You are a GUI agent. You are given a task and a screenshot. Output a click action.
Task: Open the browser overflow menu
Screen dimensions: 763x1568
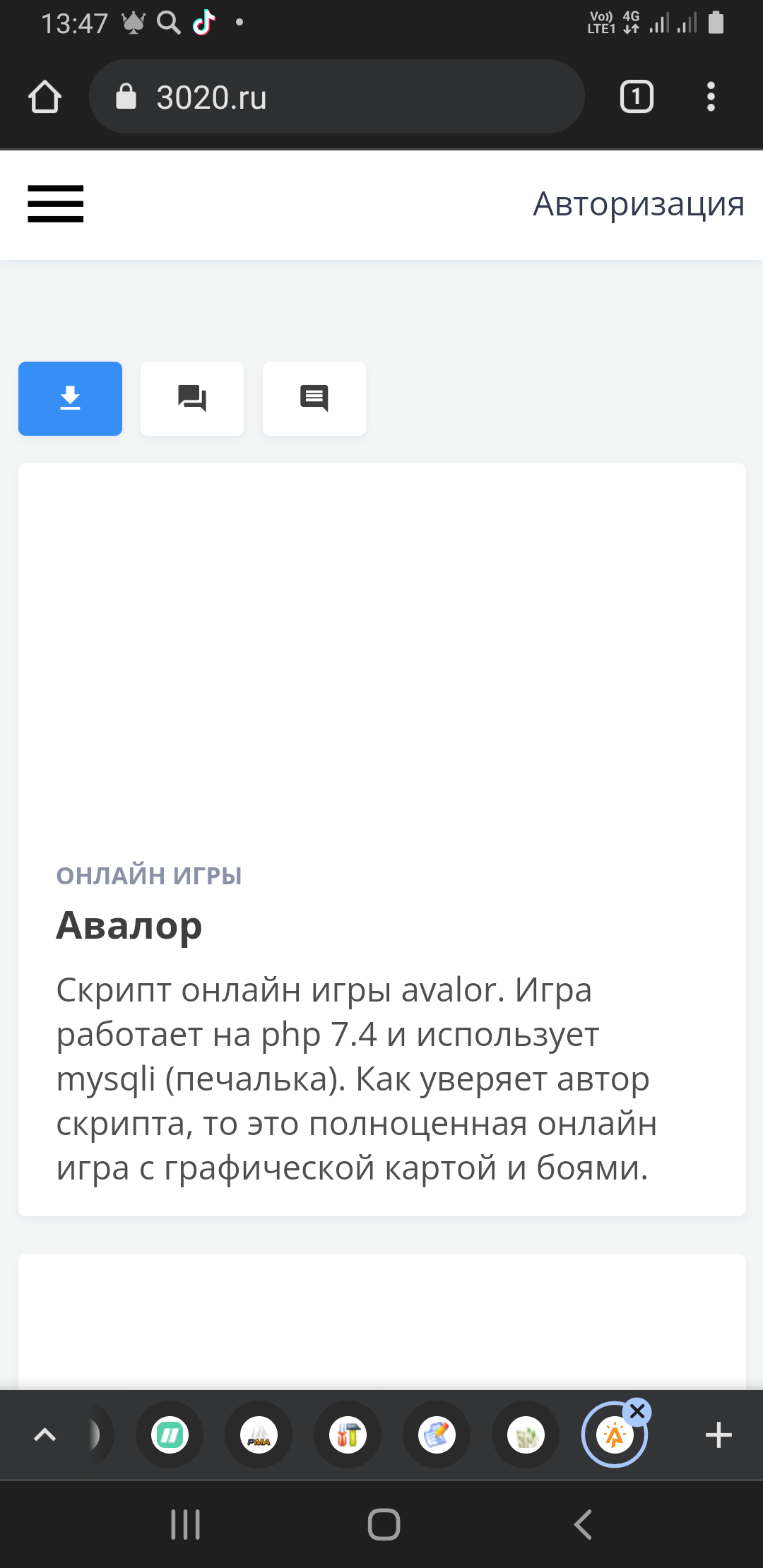[711, 97]
